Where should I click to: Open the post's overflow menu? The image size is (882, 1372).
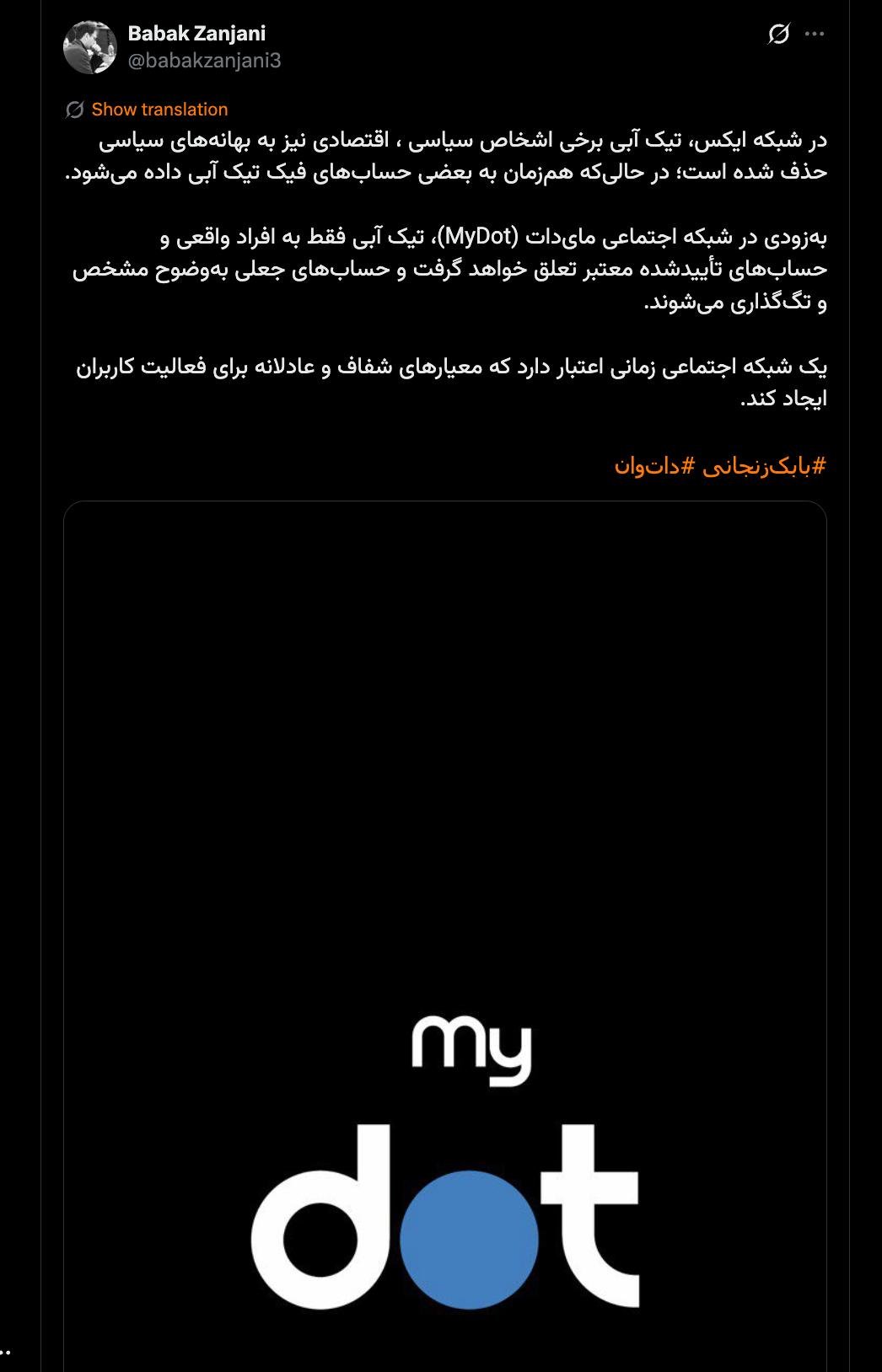[x=815, y=34]
